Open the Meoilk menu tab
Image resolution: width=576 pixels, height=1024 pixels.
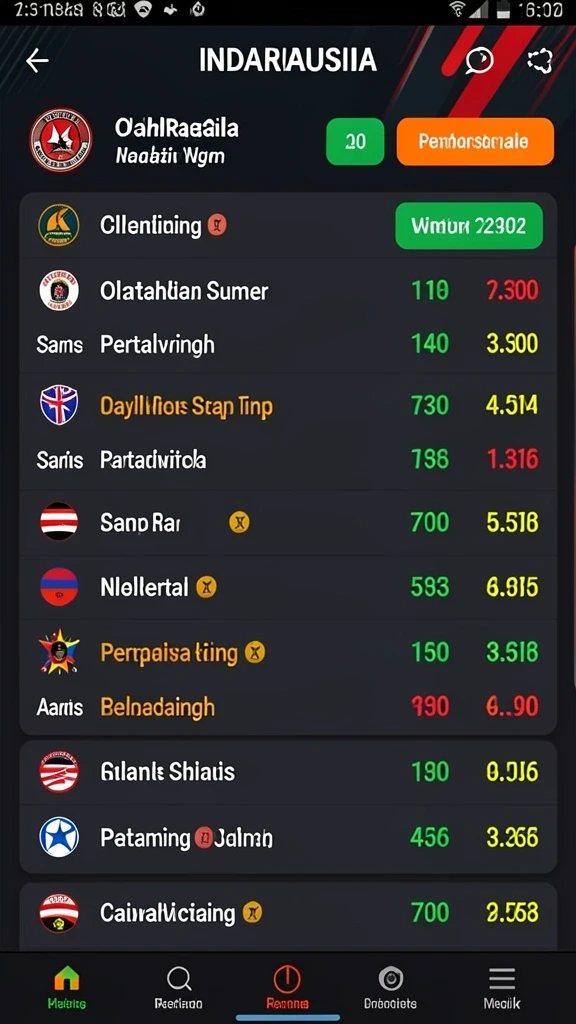[x=502, y=987]
